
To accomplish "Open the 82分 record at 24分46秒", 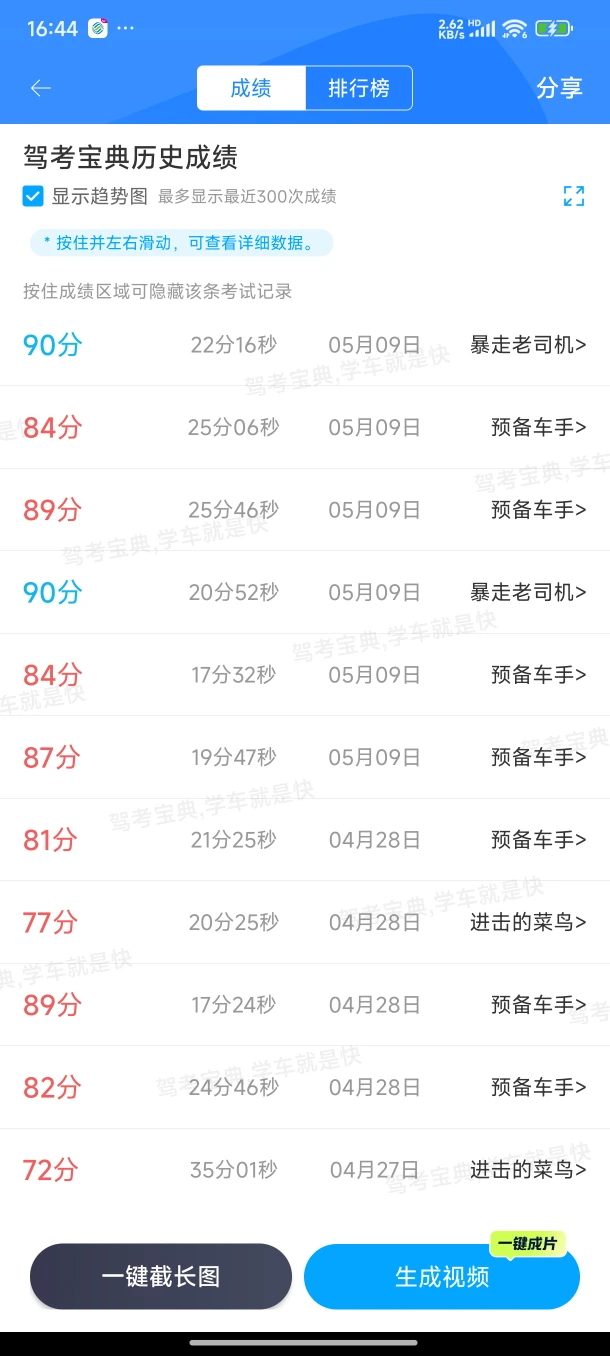I will (305, 1087).
